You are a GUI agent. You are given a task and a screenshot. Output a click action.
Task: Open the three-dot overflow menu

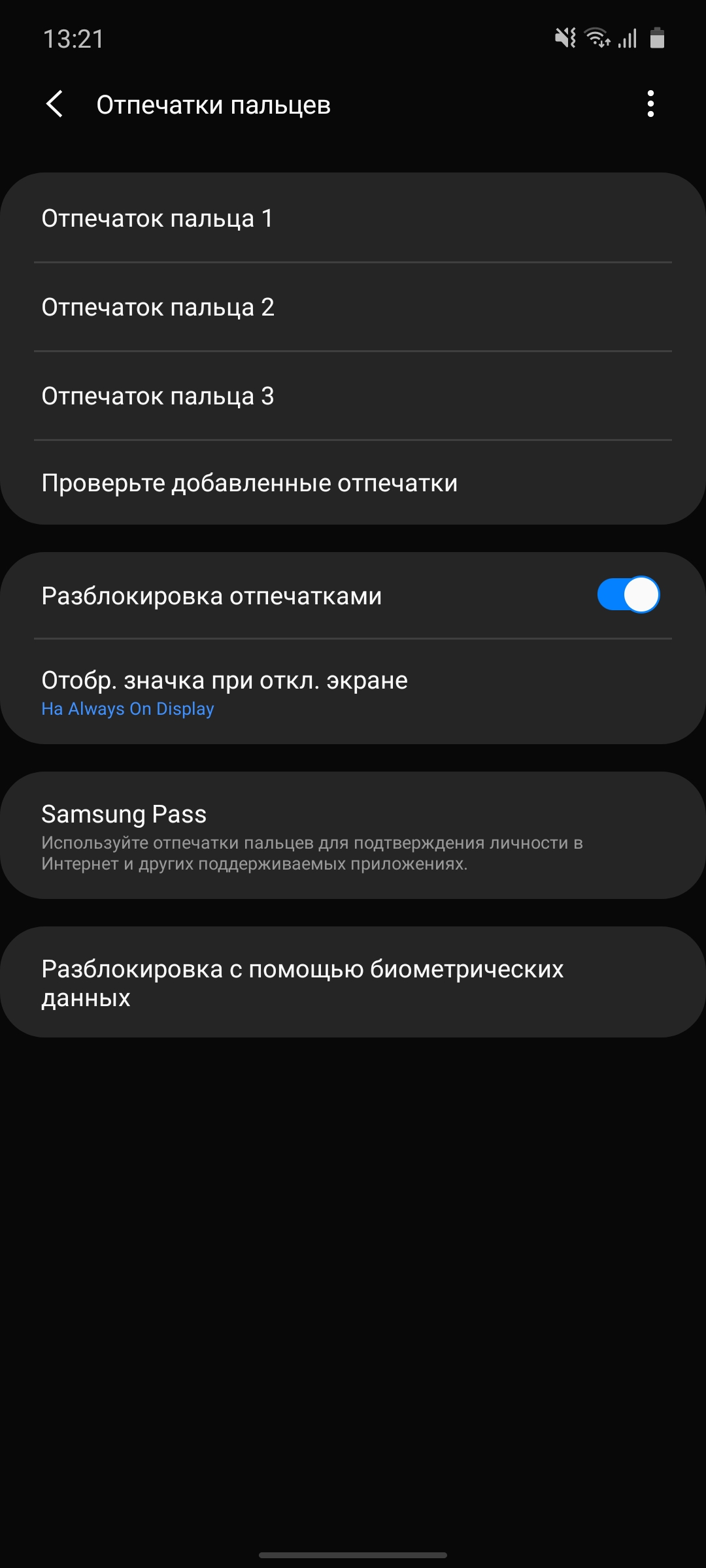pyautogui.click(x=650, y=105)
